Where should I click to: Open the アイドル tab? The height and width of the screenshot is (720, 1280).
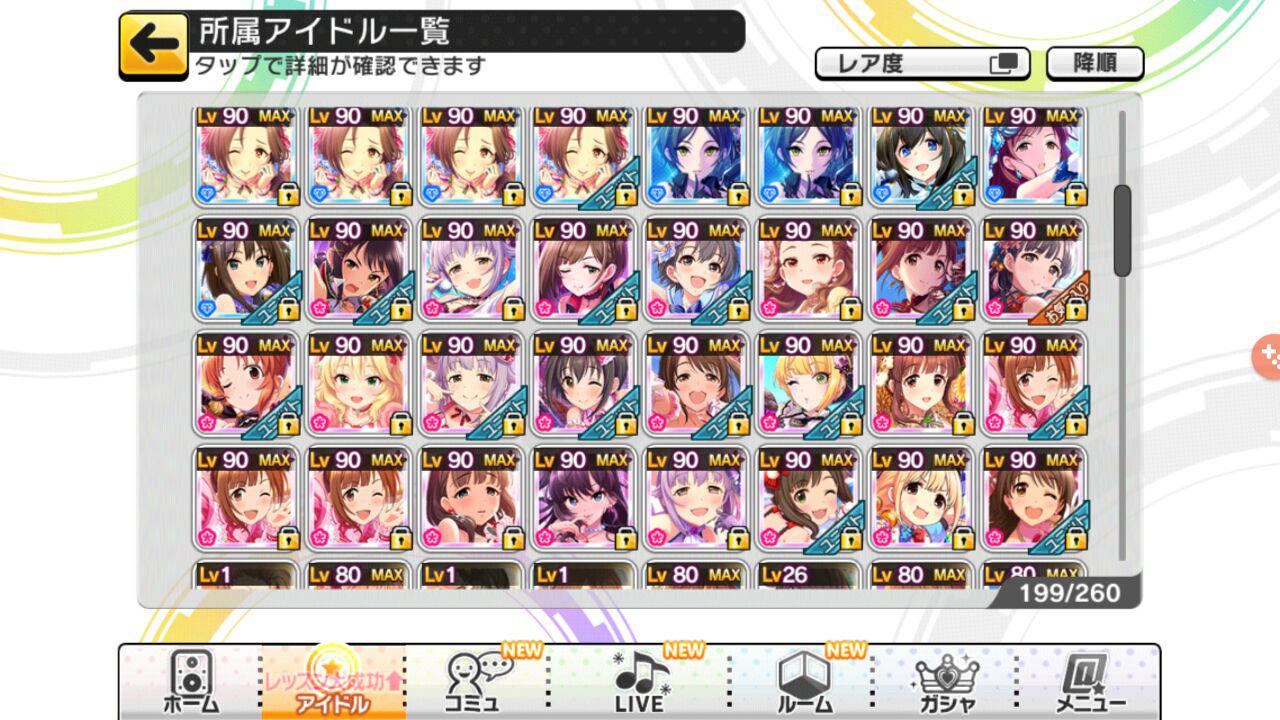point(333,682)
